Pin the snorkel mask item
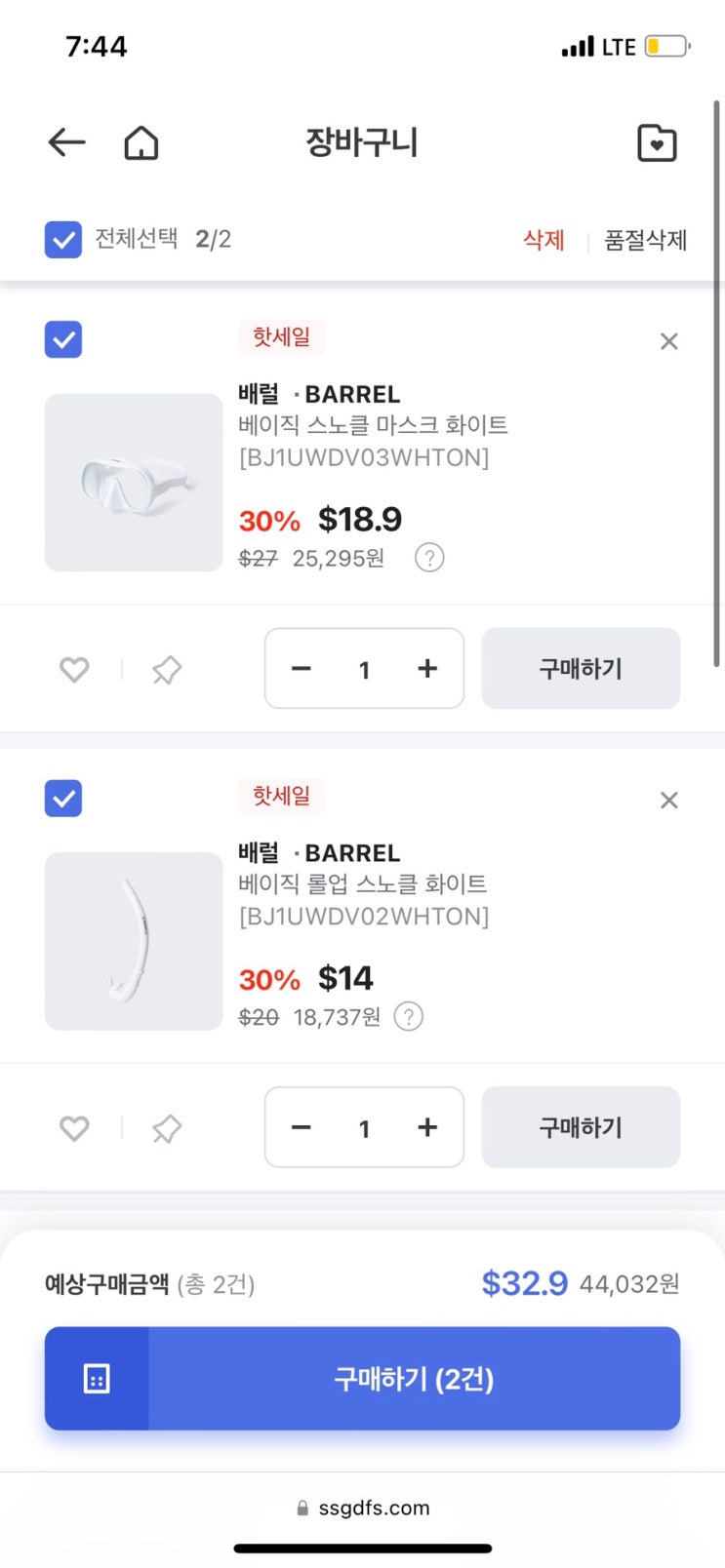Viewport: 725px width, 1568px height. (x=167, y=669)
